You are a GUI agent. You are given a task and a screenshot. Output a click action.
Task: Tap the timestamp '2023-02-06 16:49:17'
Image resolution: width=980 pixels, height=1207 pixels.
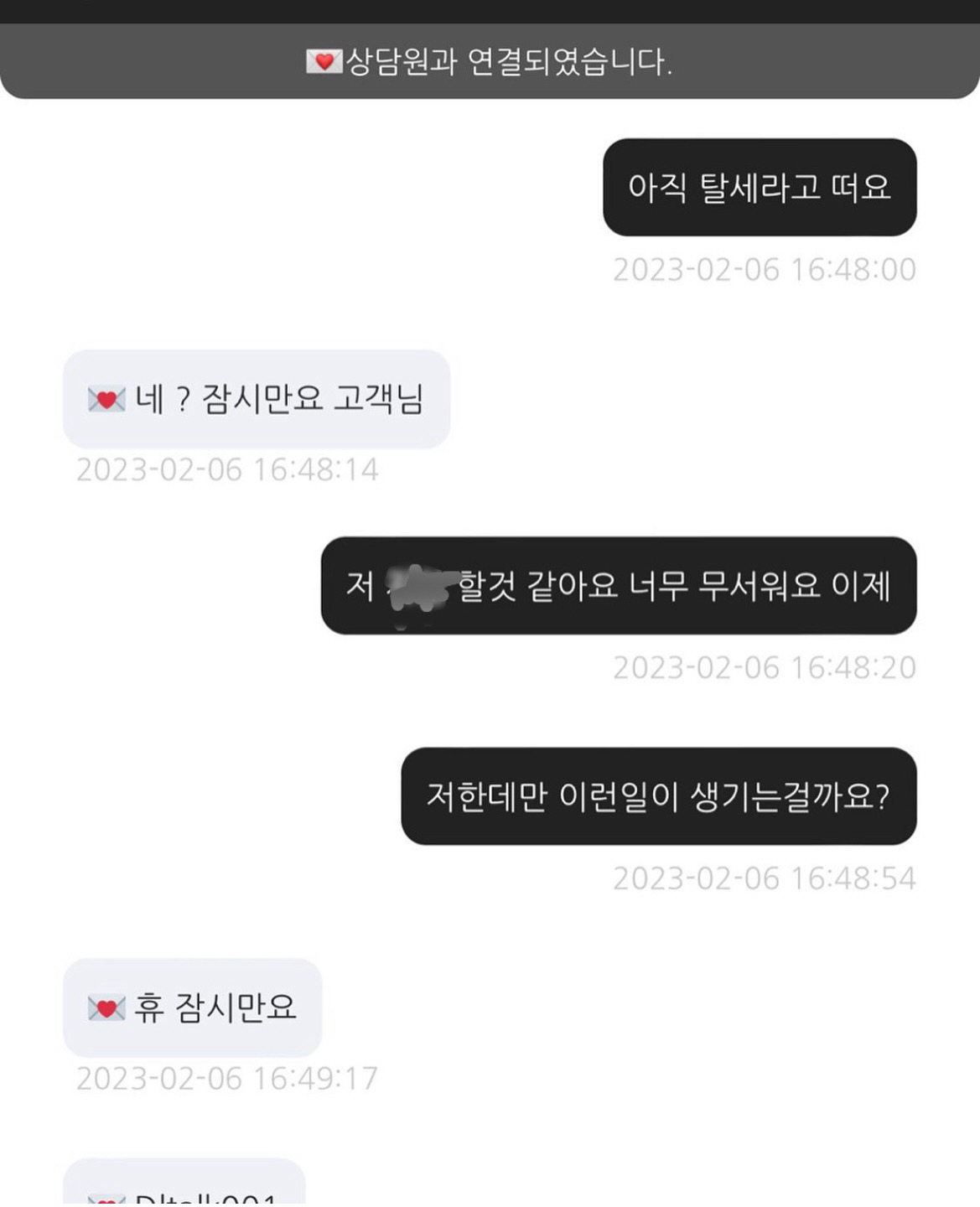[226, 1078]
